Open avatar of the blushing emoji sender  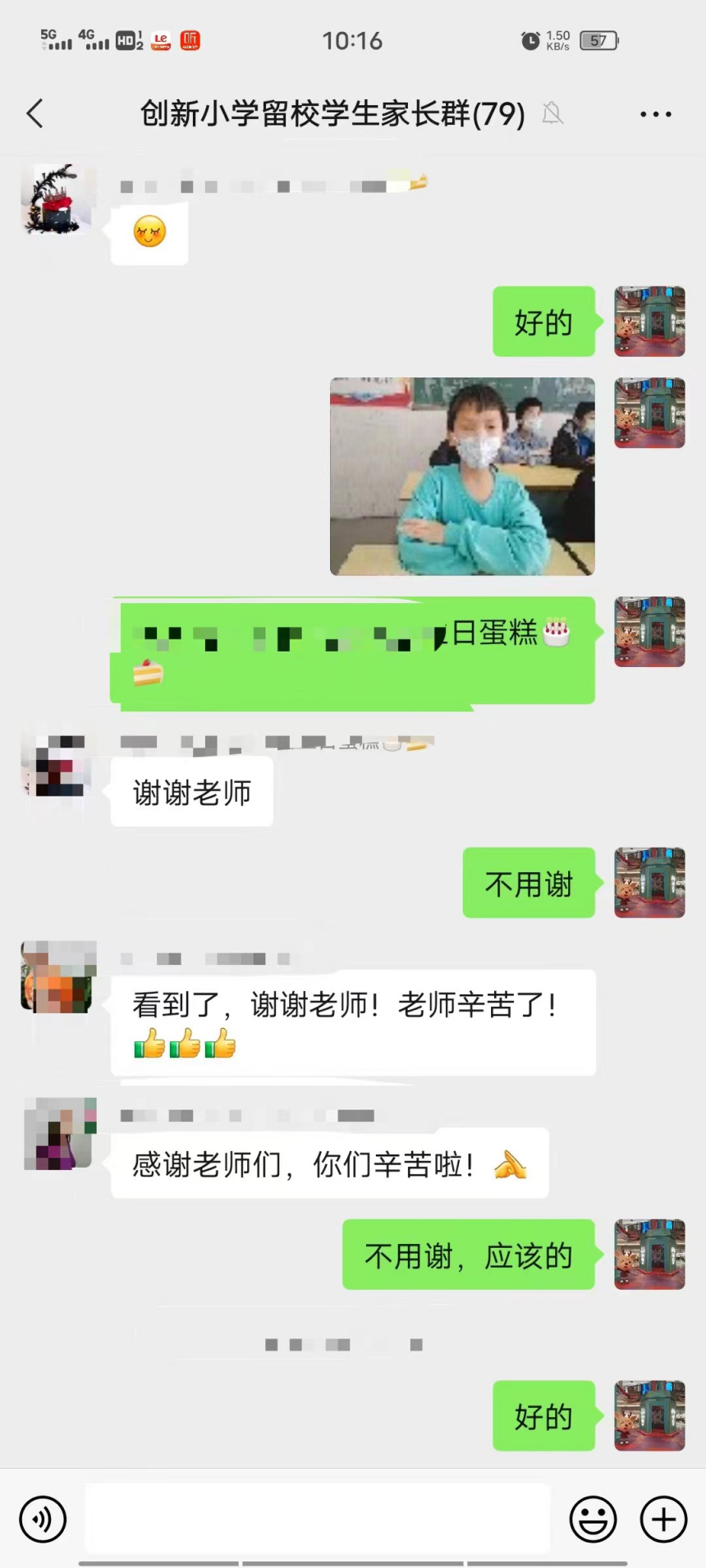[57, 199]
